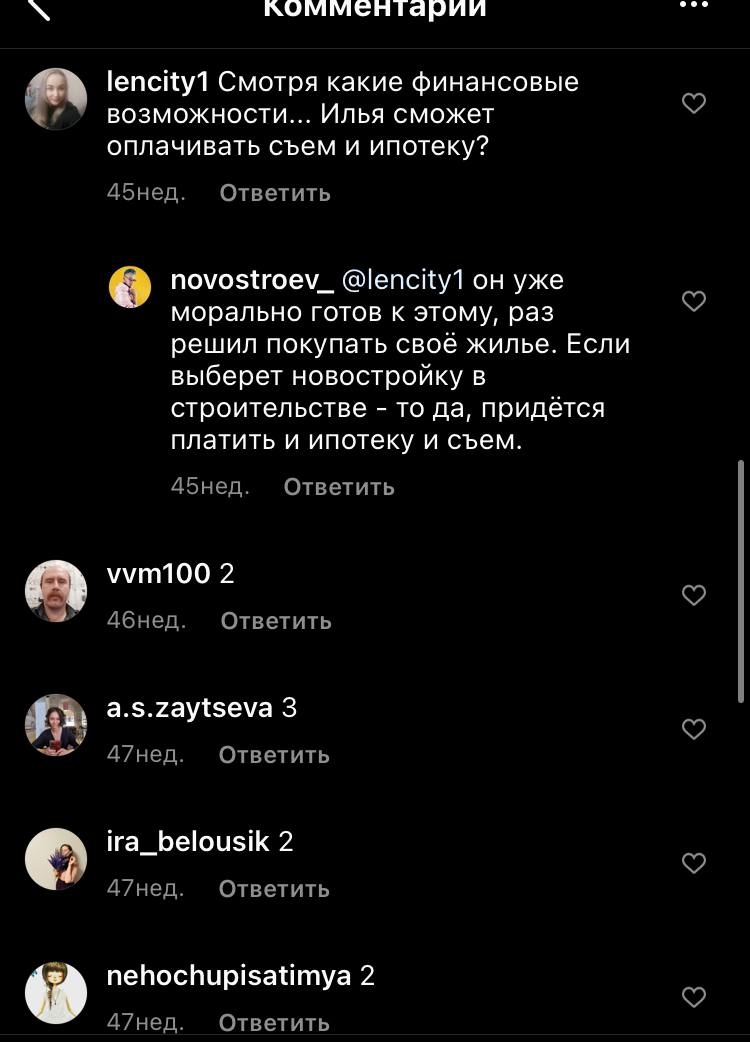The width and height of the screenshot is (750, 1042).
Task: Open the three-dot overflow menu
Action: (693, 6)
